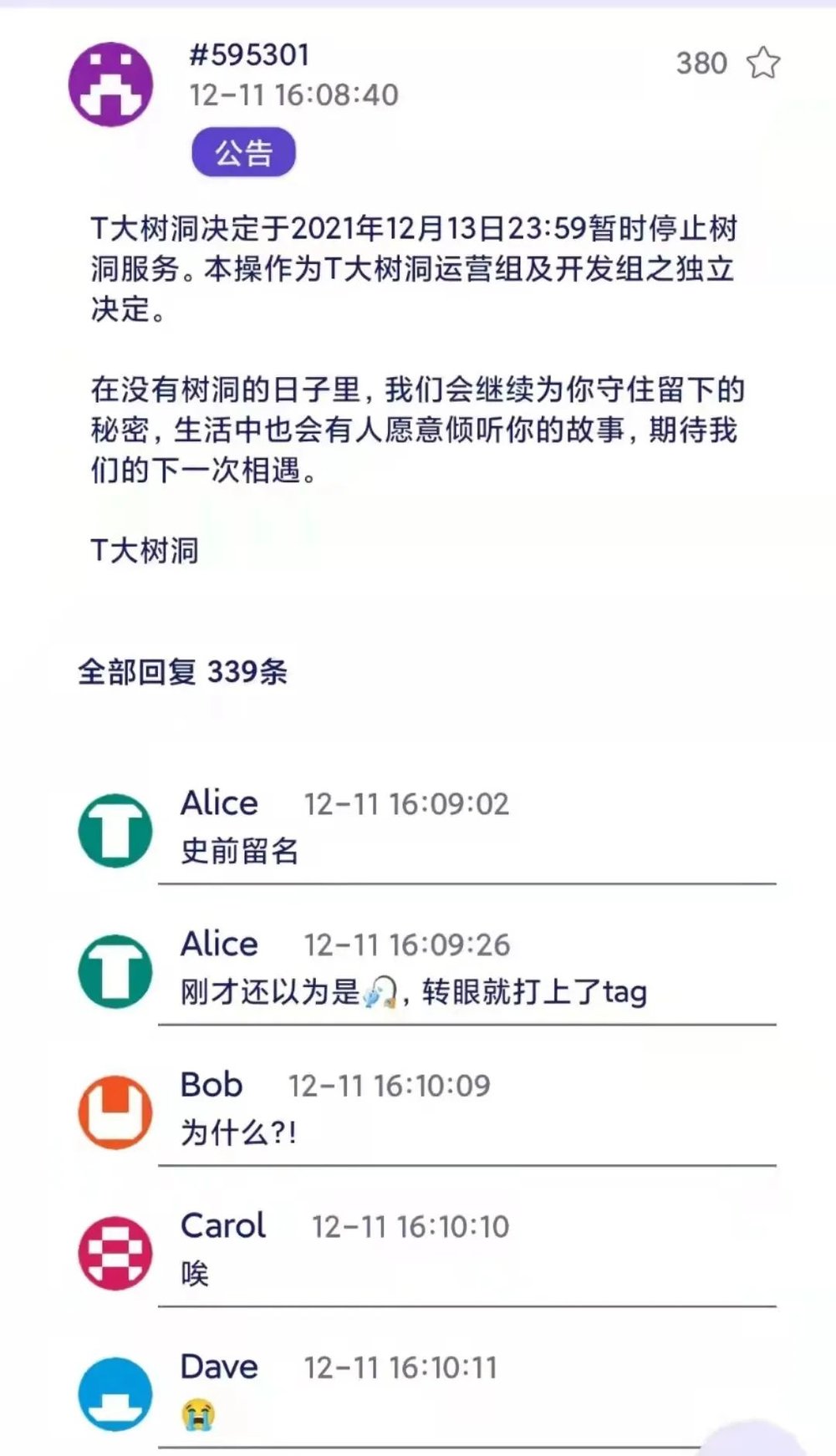The width and height of the screenshot is (836, 1456).
Task: Star post #595301
Action: click(x=763, y=64)
